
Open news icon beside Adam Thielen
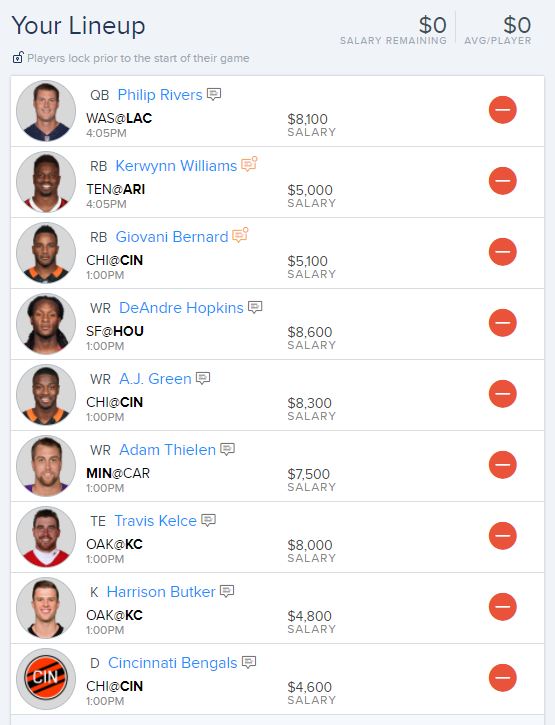click(228, 449)
